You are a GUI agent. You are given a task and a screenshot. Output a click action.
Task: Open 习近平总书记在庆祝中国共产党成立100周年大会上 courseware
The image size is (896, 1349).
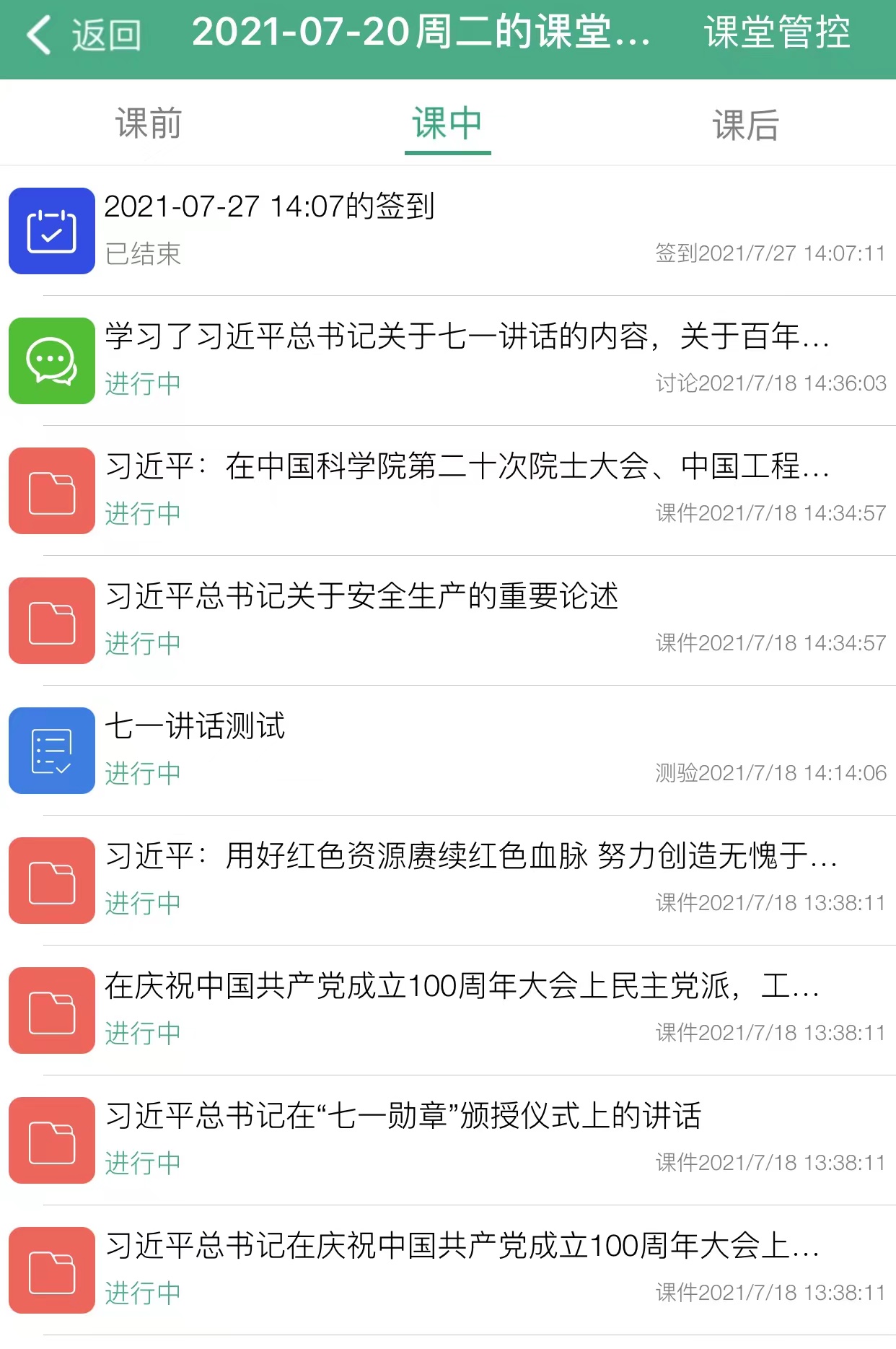[x=447, y=1269]
